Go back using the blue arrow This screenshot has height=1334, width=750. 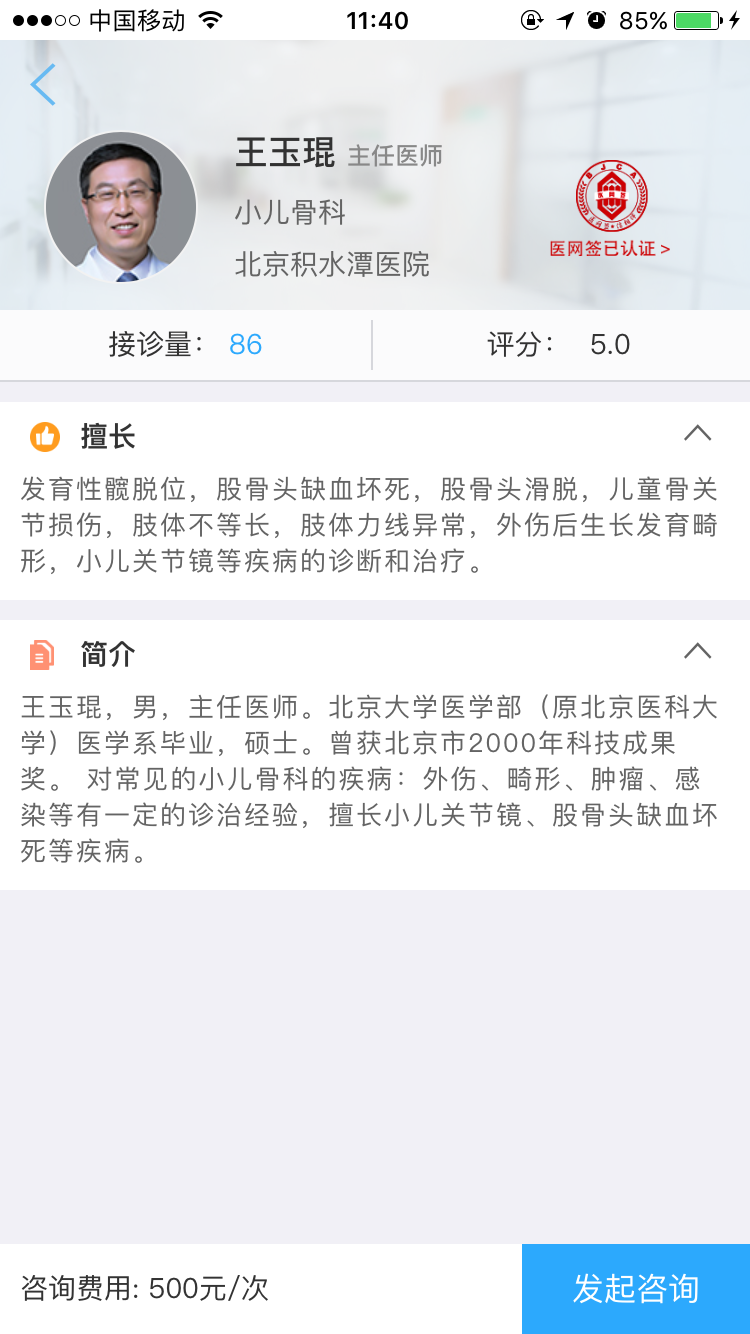(x=43, y=85)
